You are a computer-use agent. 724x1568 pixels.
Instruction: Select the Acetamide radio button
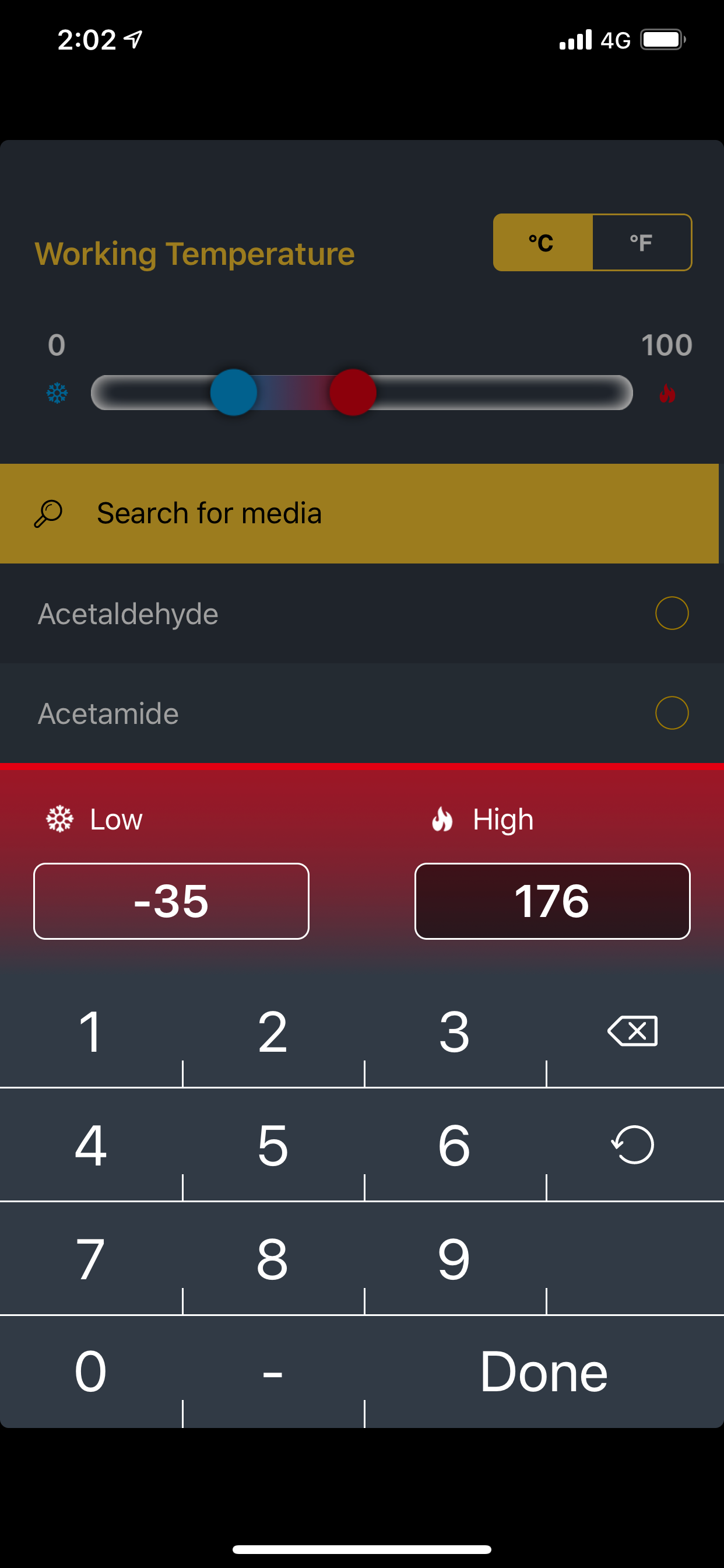pos(672,712)
